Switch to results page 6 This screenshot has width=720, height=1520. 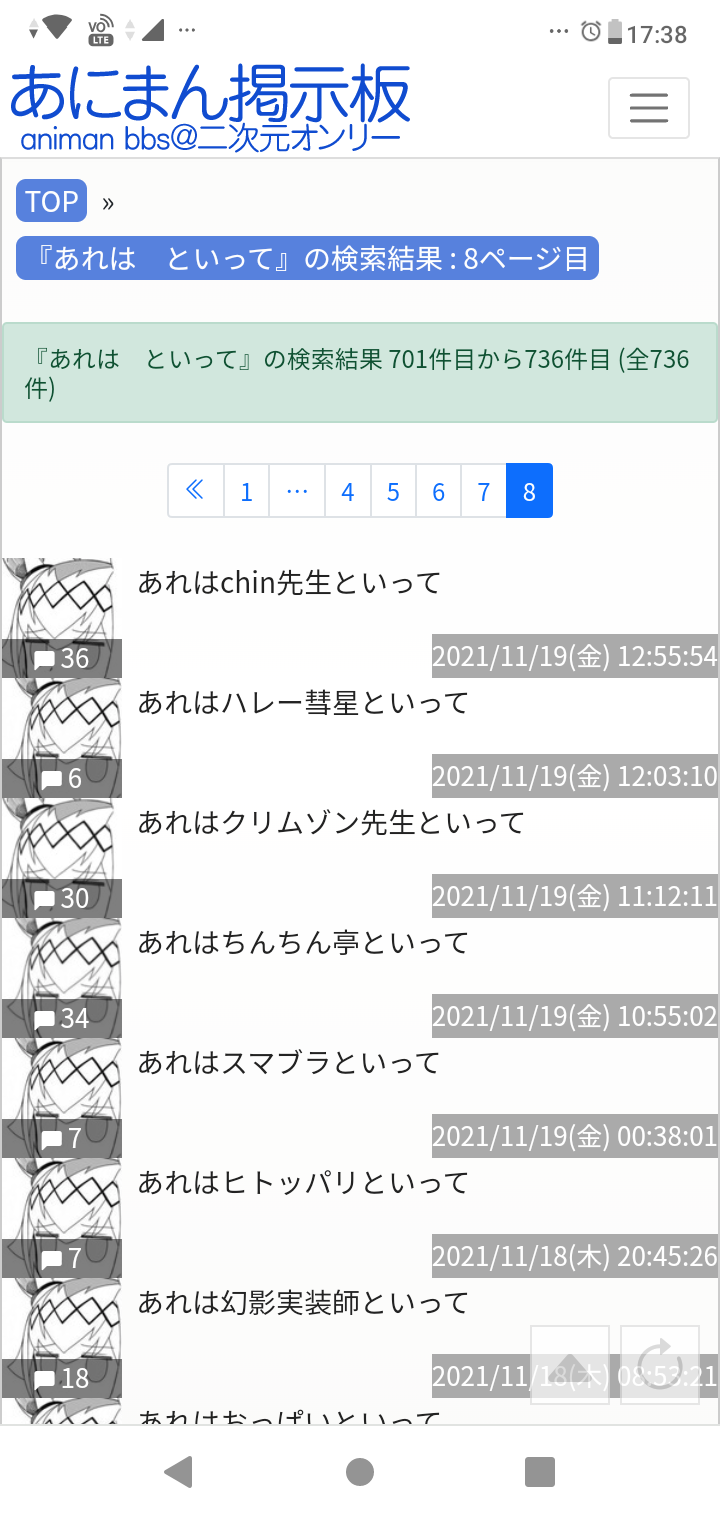point(438,491)
